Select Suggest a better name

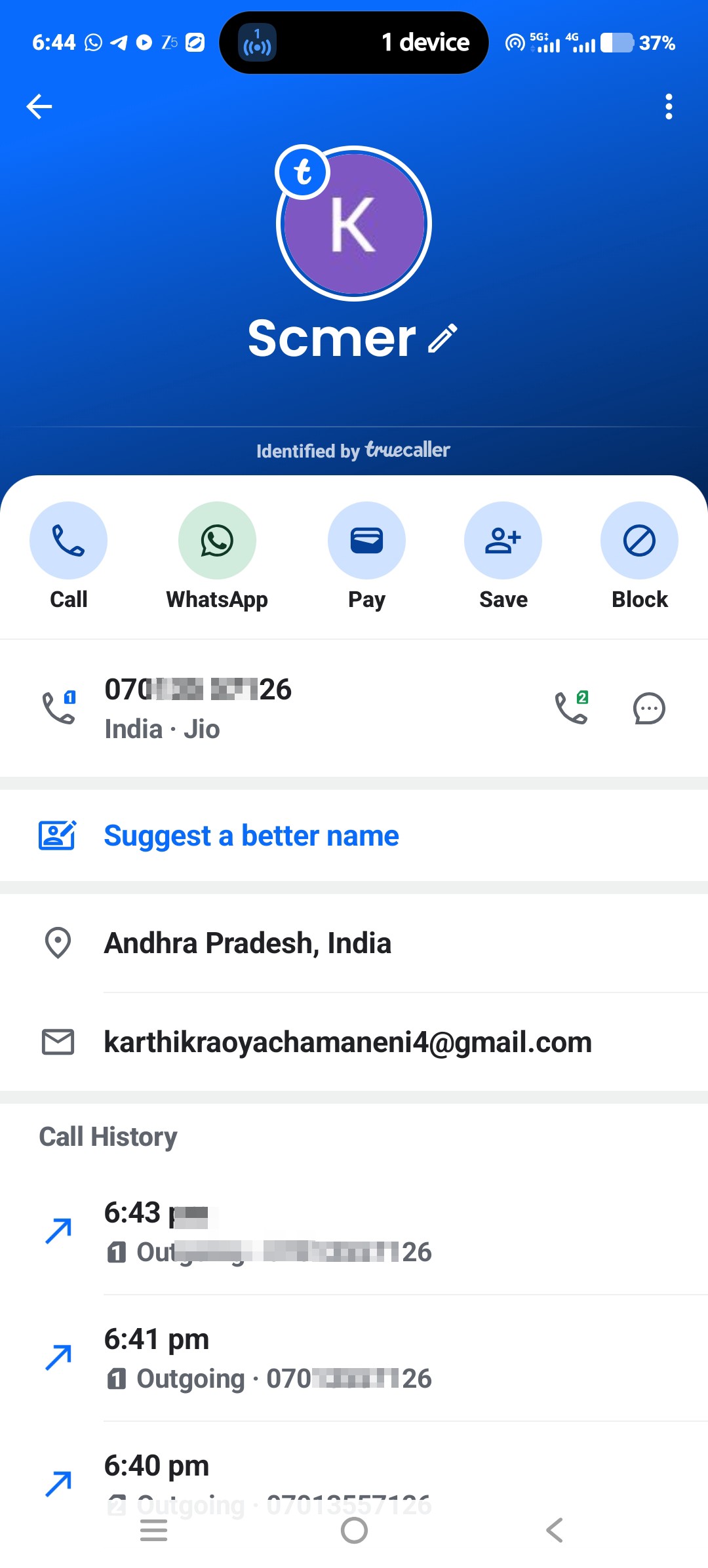pyautogui.click(x=354, y=835)
